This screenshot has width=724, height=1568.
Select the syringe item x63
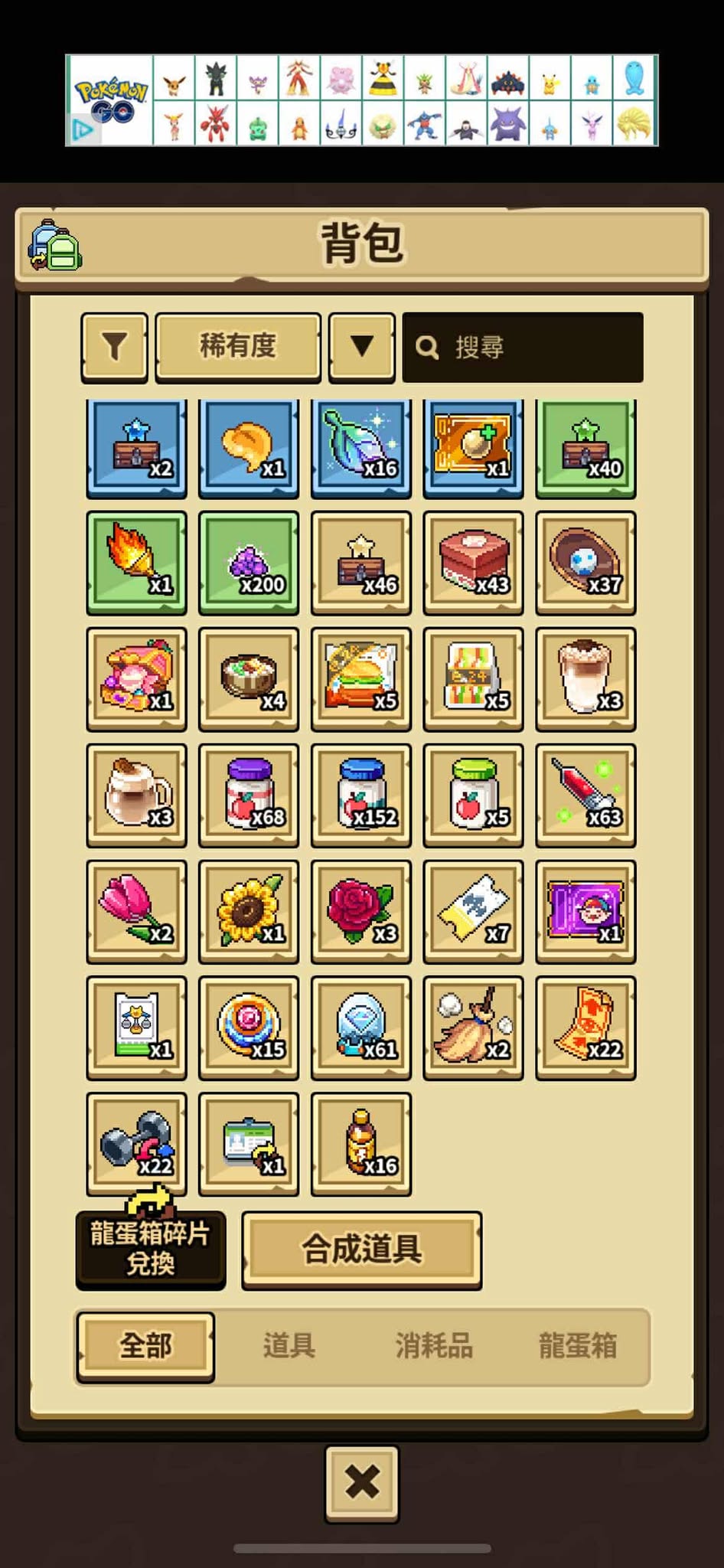point(585,795)
